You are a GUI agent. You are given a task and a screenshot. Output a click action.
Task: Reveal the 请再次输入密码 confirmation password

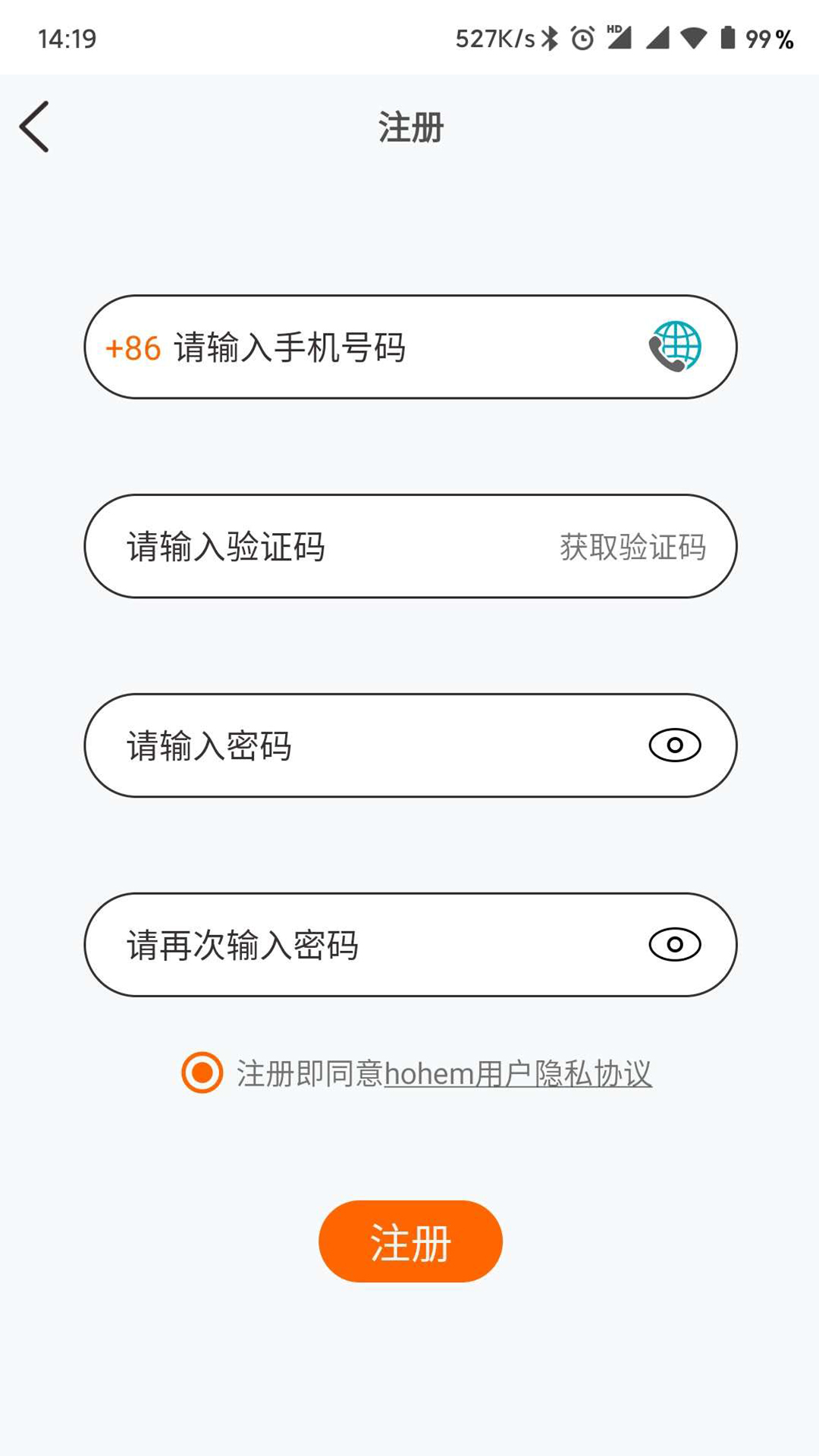(675, 945)
